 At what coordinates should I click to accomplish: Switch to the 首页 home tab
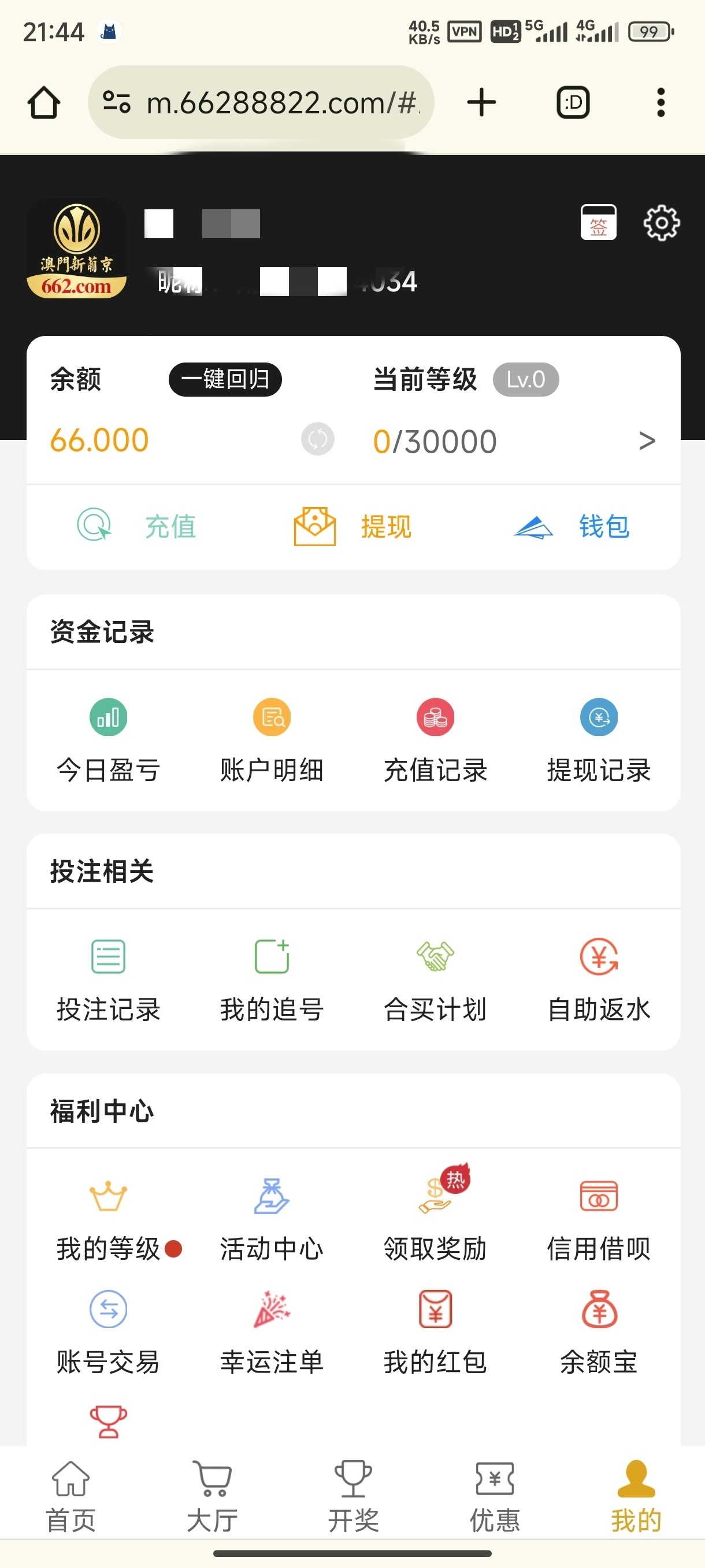[x=70, y=1496]
